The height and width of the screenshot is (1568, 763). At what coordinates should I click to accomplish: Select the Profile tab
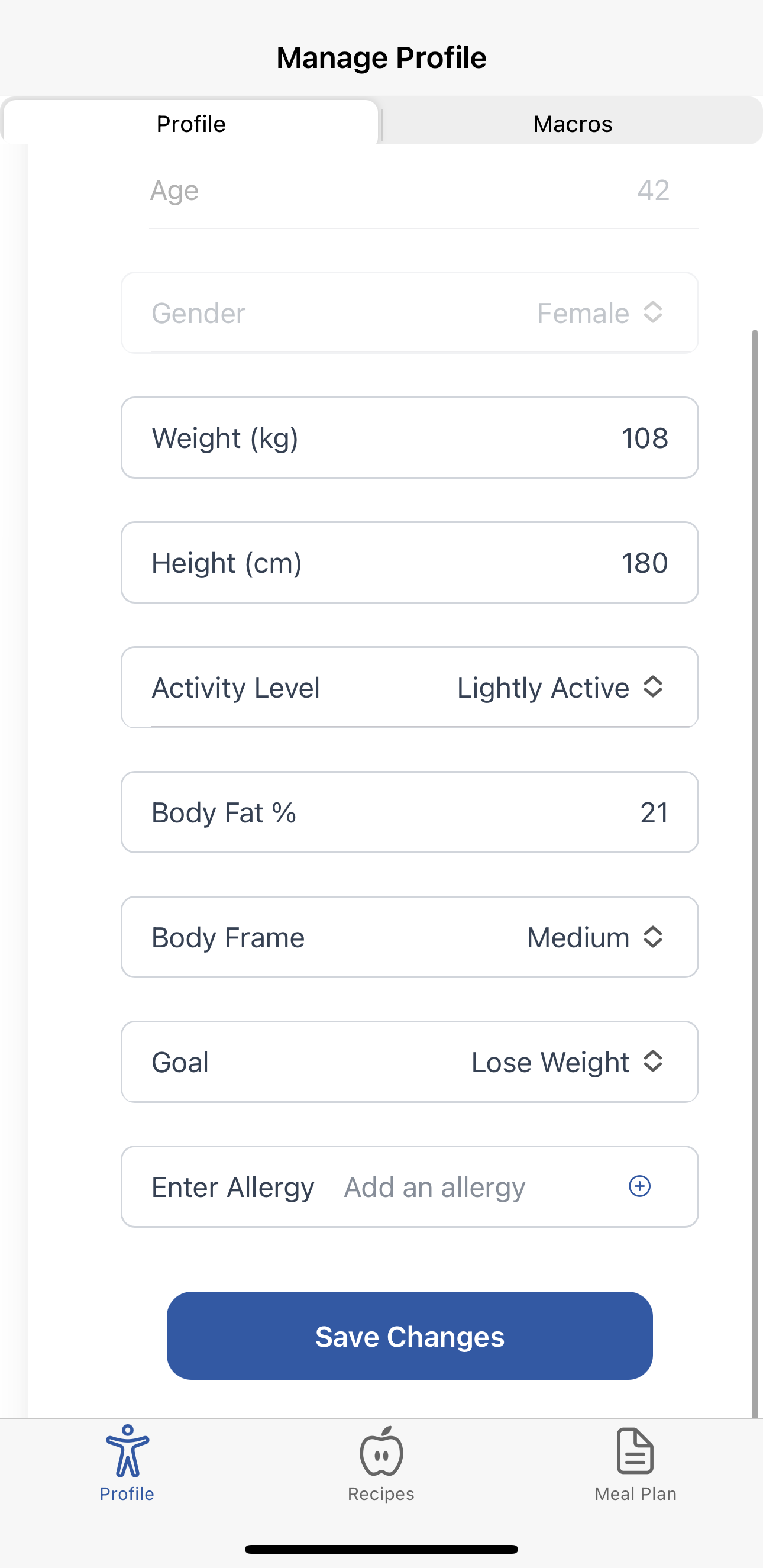[x=190, y=124]
